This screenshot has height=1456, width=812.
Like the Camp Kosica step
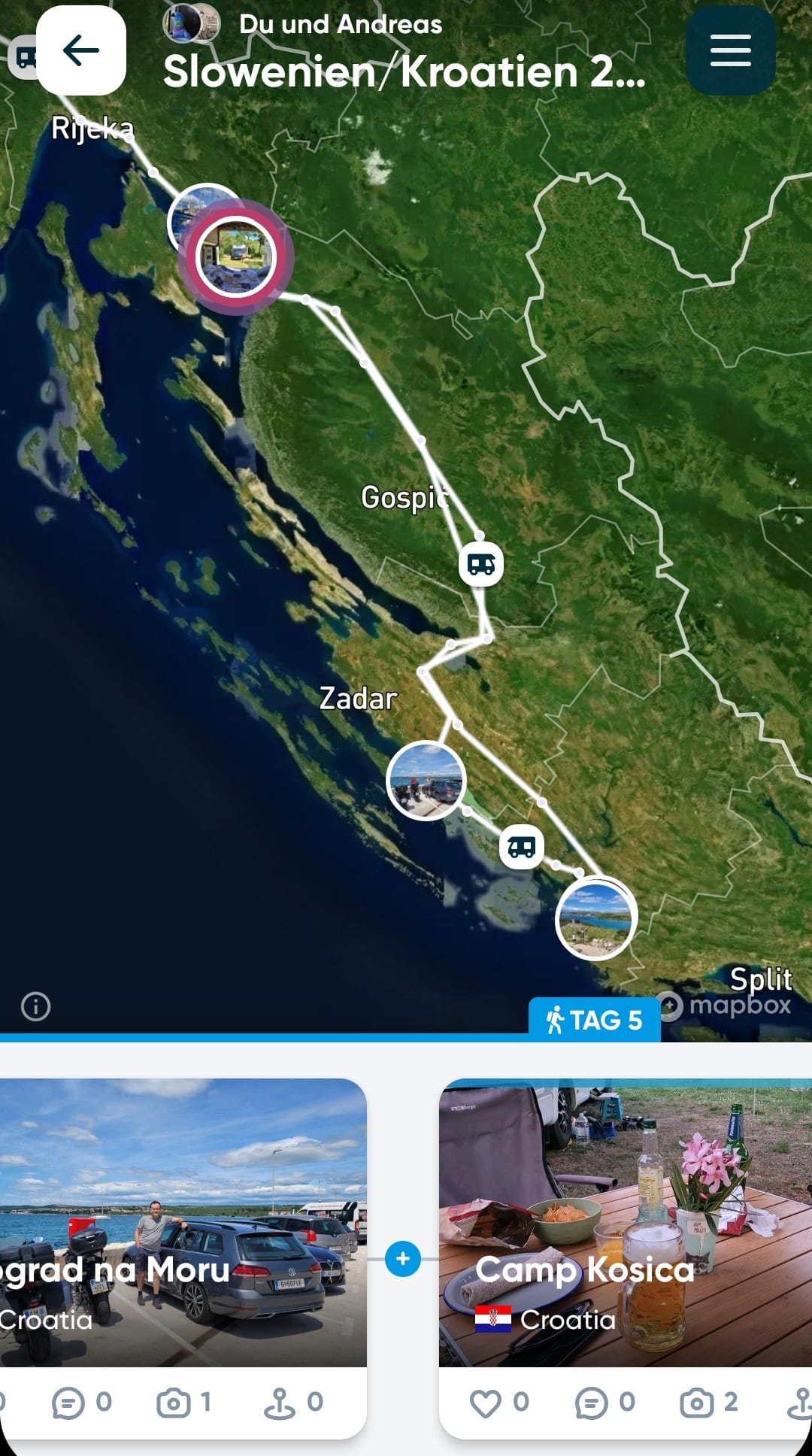499,1403
